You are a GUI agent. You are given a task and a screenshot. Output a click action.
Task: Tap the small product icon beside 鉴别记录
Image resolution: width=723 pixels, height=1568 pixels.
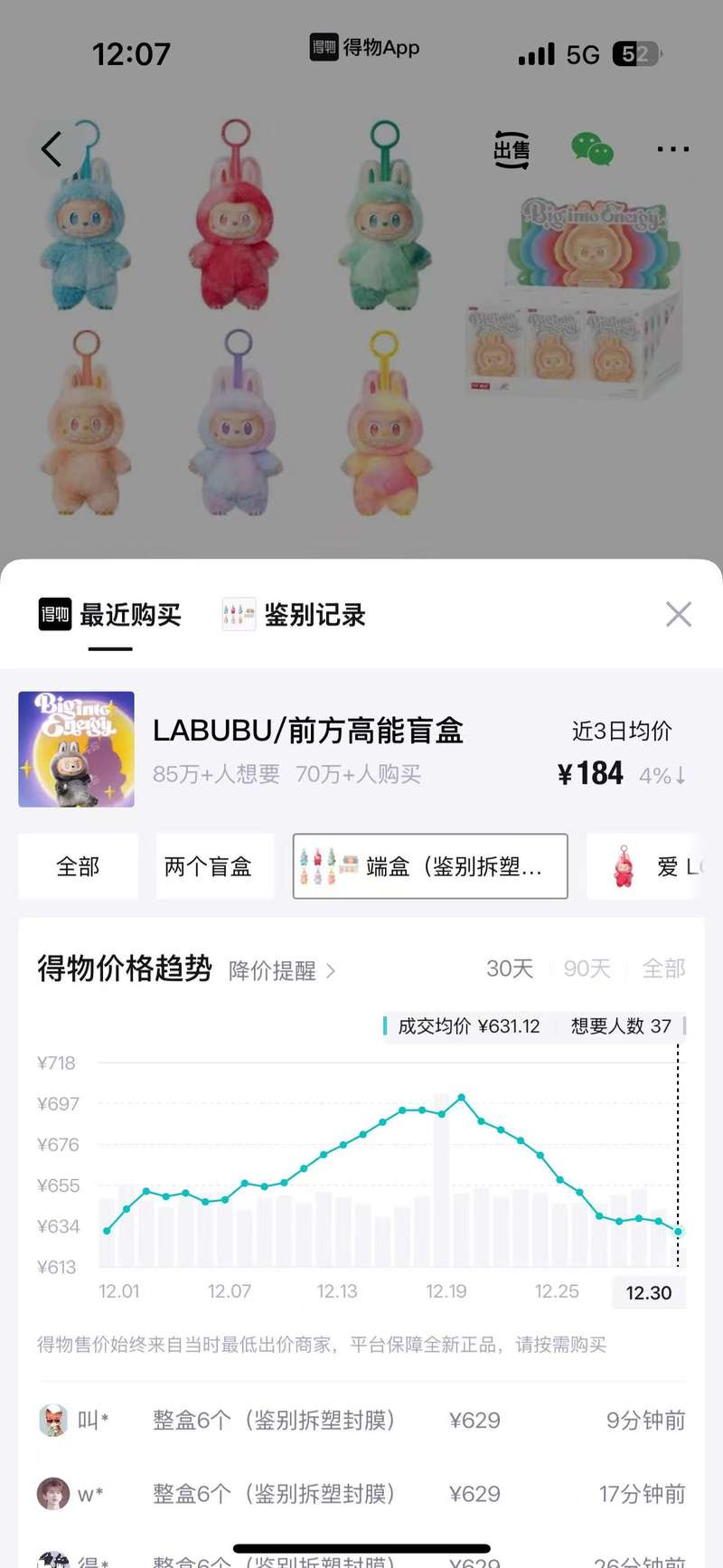238,615
